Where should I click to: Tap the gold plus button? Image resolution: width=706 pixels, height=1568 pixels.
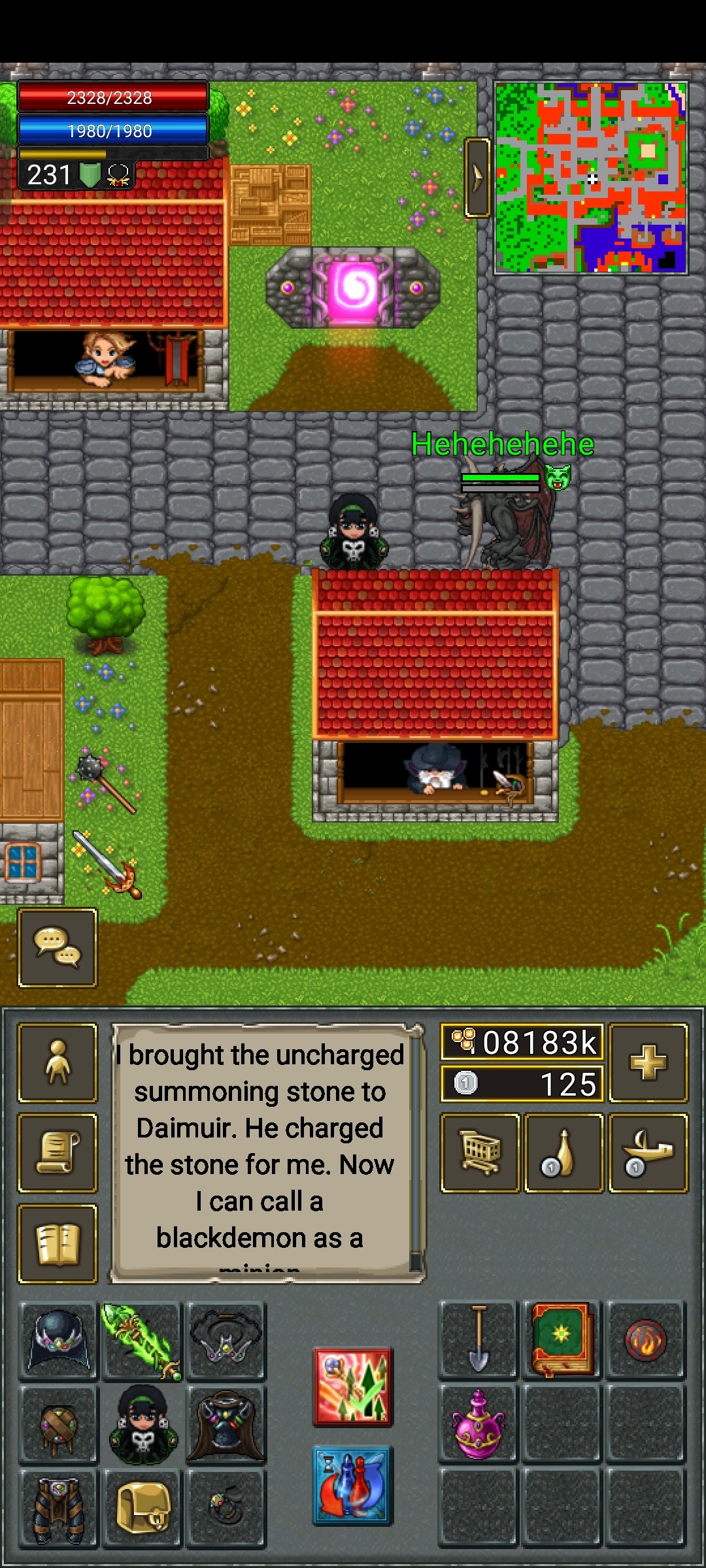click(x=648, y=1062)
